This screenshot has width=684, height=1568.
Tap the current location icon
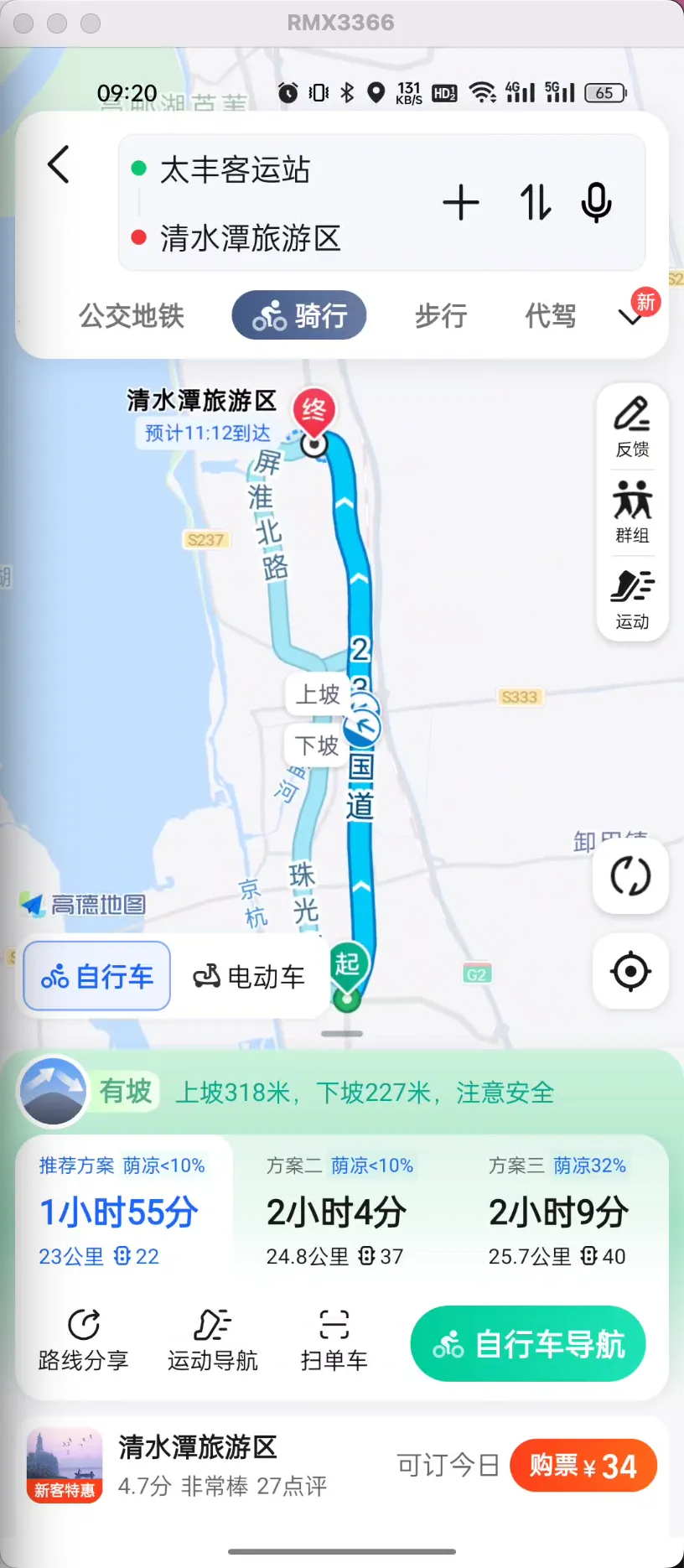pyautogui.click(x=630, y=972)
